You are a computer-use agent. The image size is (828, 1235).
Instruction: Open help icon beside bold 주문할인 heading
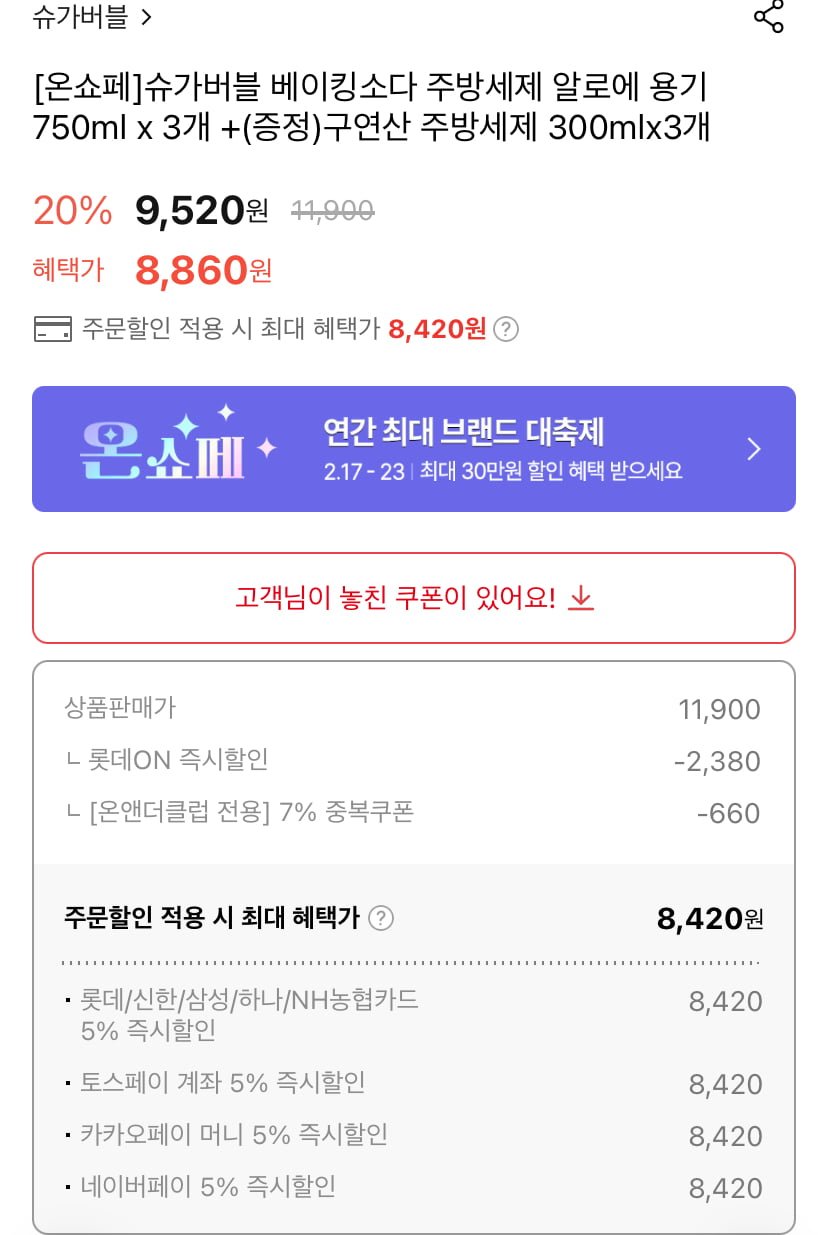tap(381, 918)
